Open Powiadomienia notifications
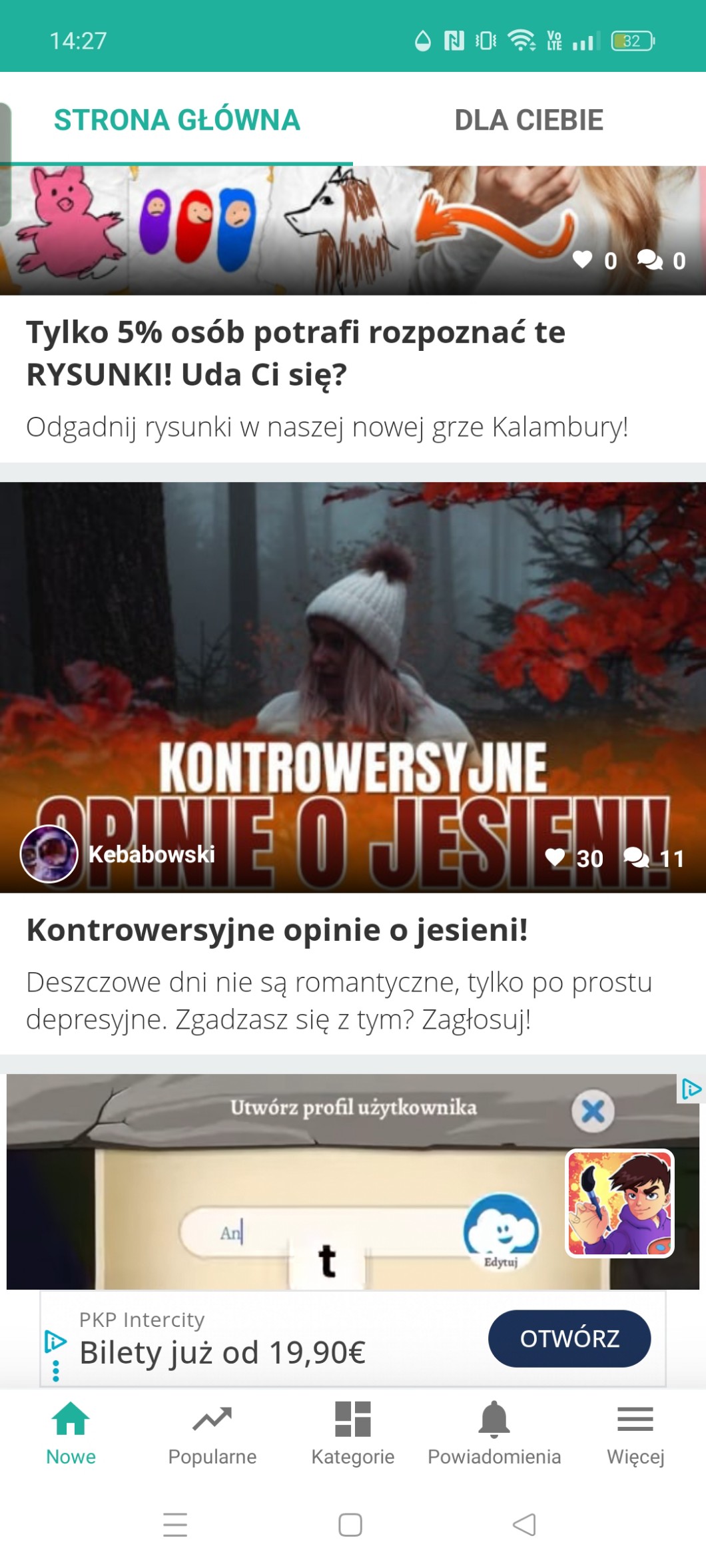The width and height of the screenshot is (706, 1568). tap(494, 1433)
